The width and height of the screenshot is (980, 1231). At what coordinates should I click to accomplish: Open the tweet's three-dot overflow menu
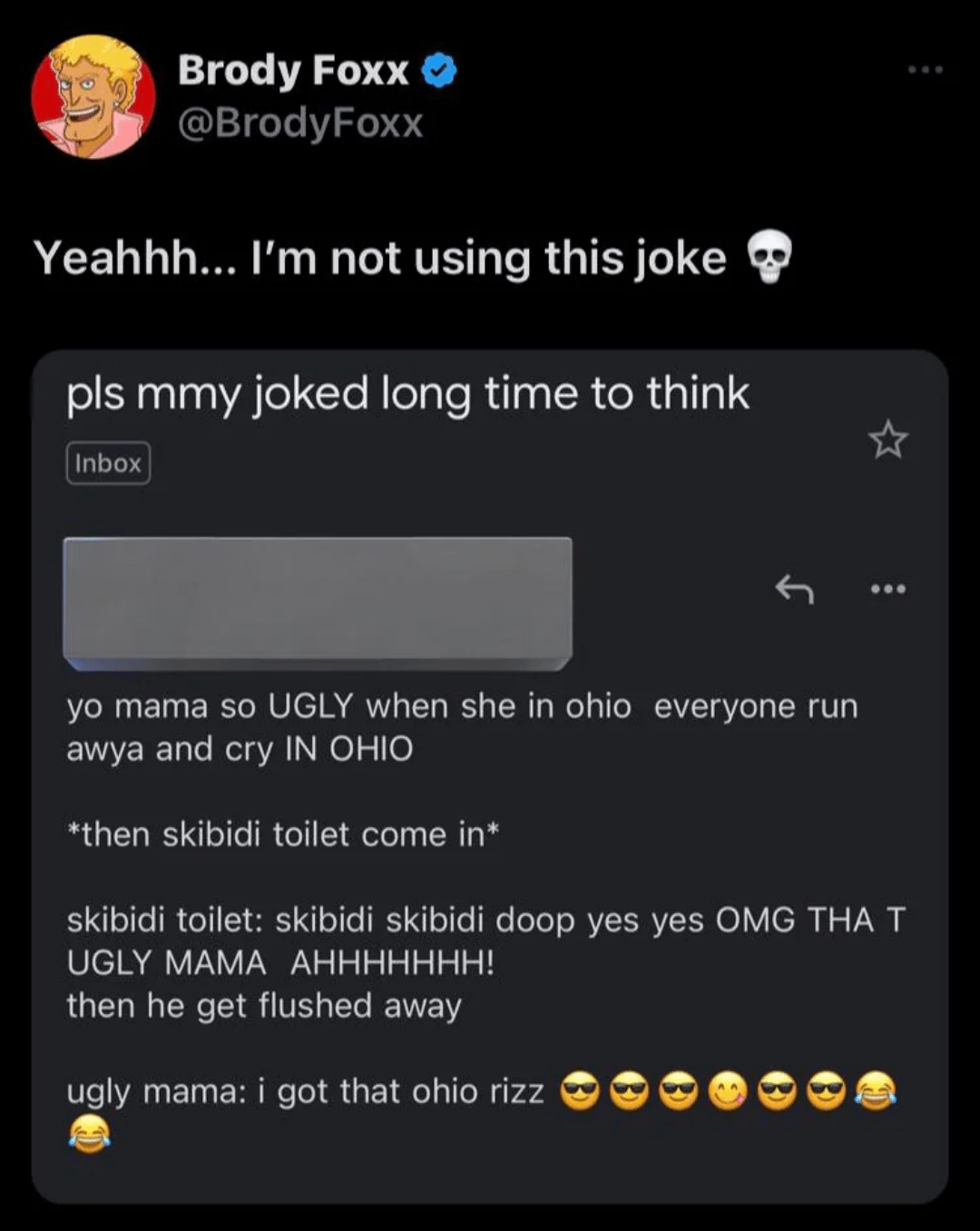click(926, 70)
